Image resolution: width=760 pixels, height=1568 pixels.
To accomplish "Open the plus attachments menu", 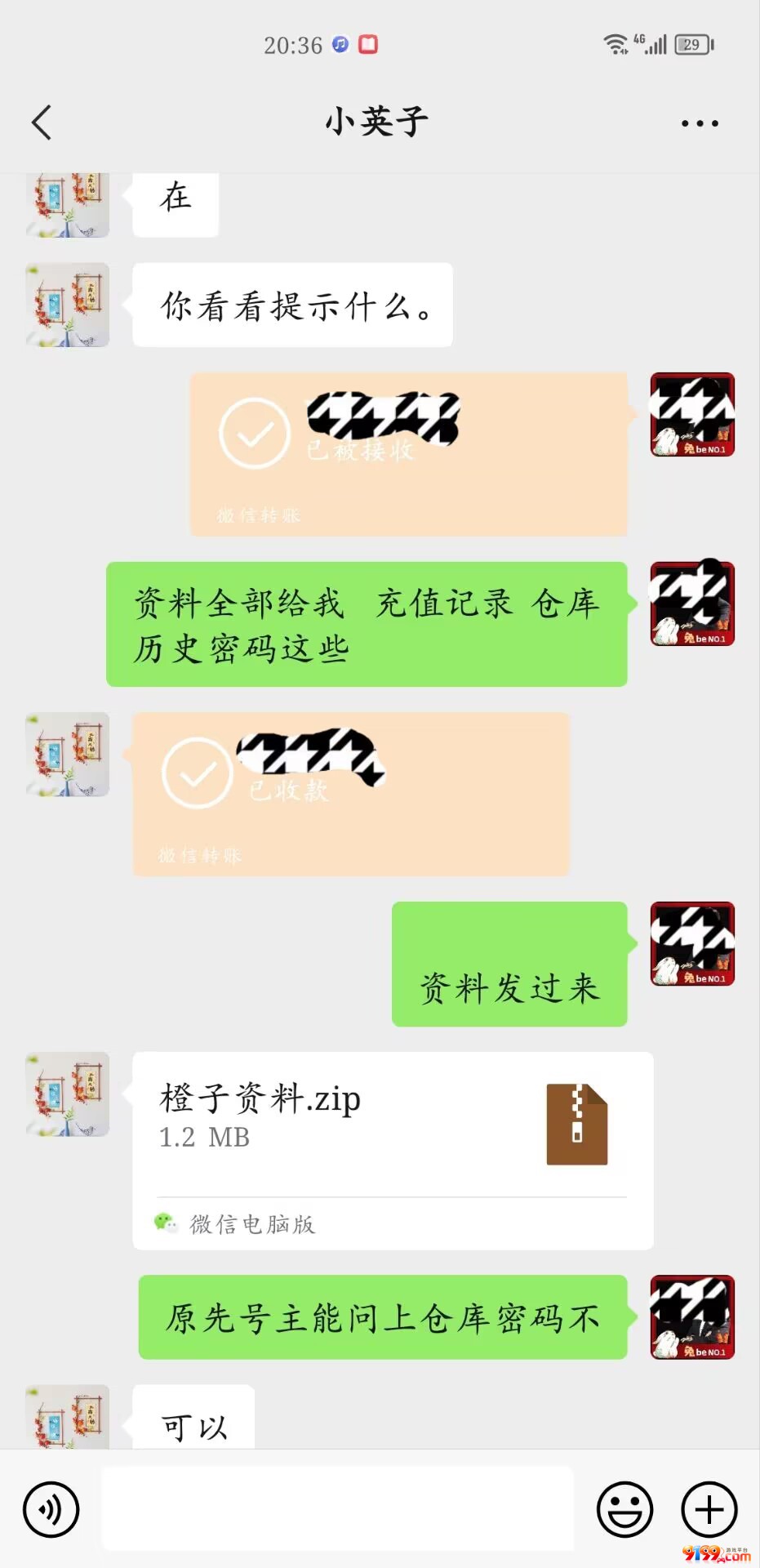I will click(x=709, y=1509).
